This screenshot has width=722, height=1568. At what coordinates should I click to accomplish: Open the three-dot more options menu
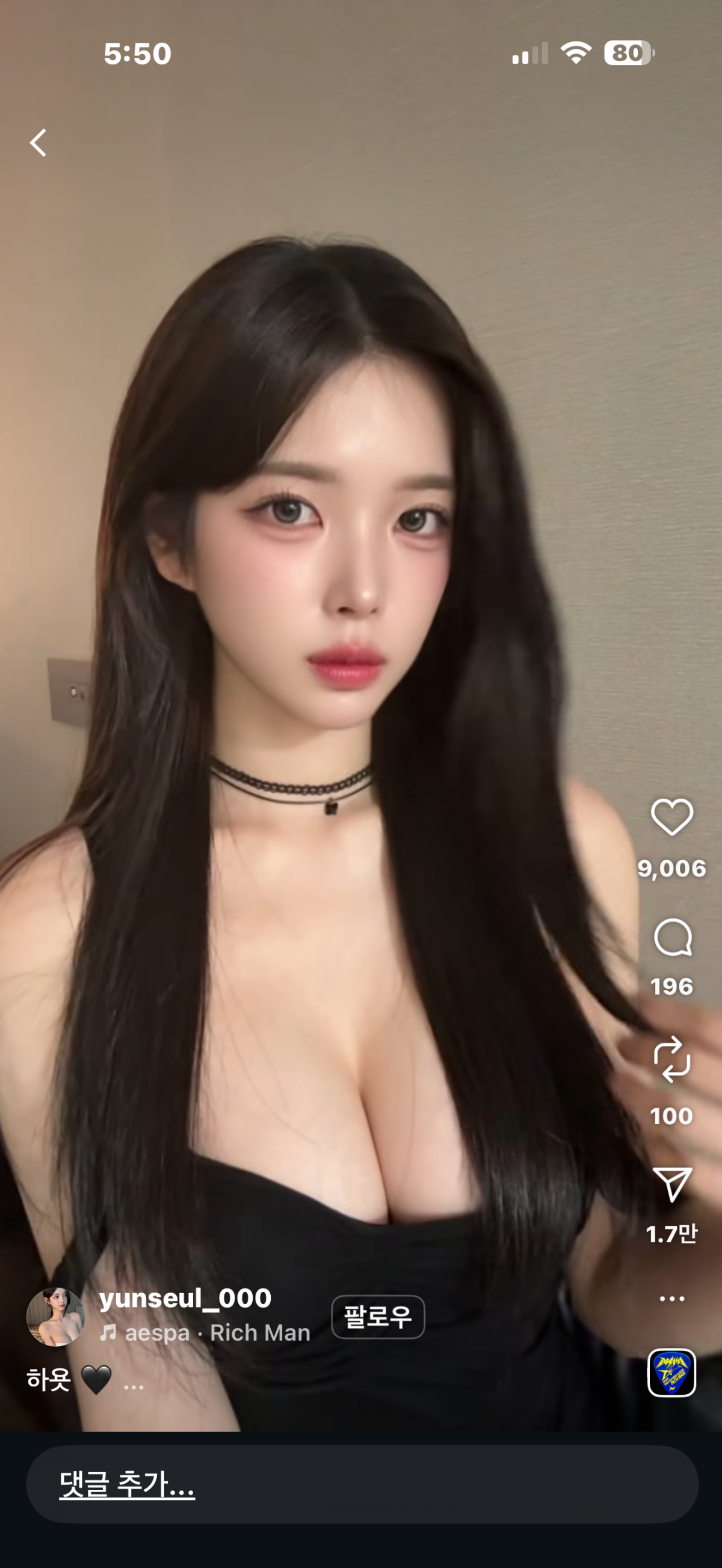coord(671,1299)
